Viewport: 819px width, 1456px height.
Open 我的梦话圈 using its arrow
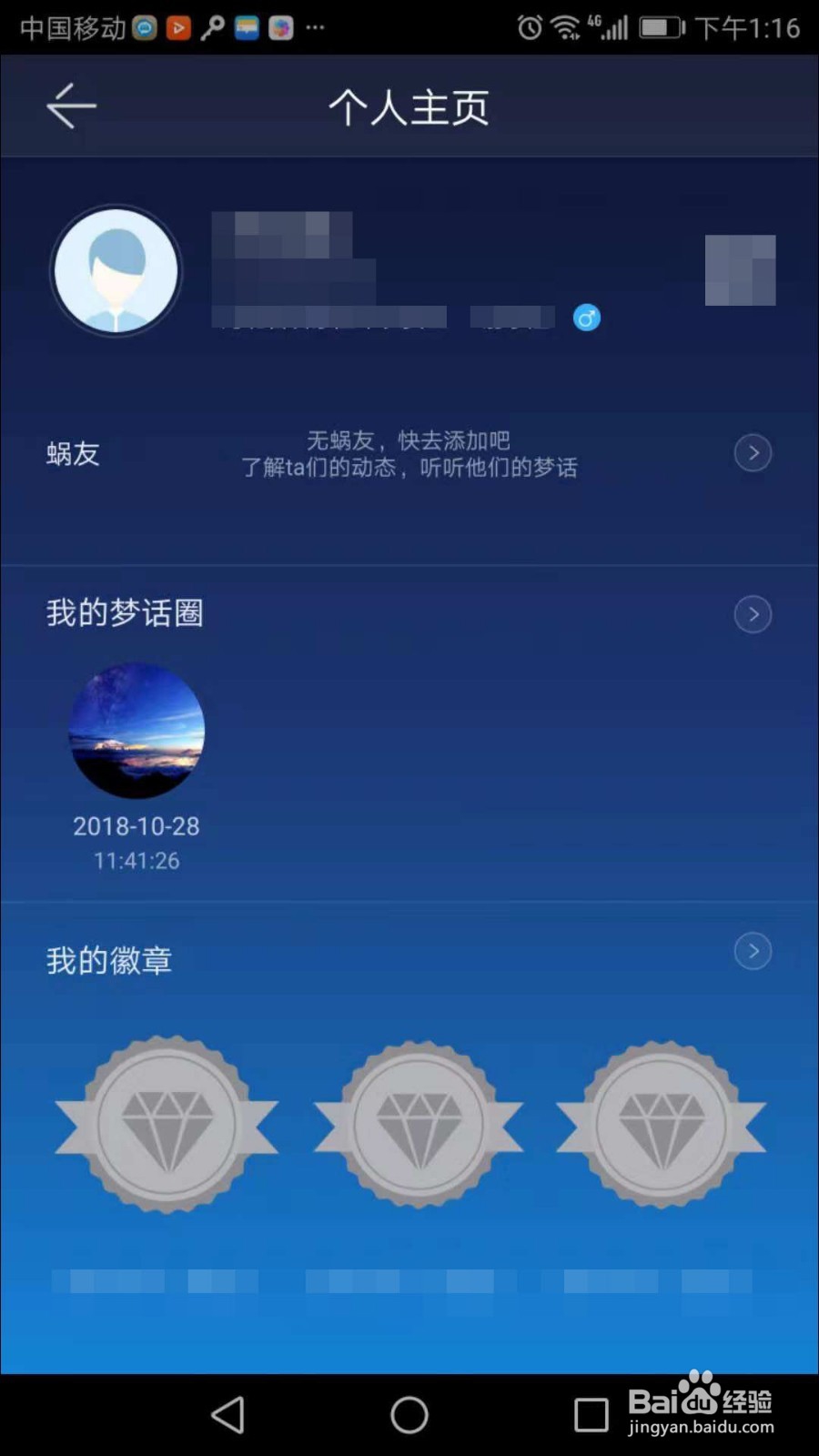click(753, 613)
